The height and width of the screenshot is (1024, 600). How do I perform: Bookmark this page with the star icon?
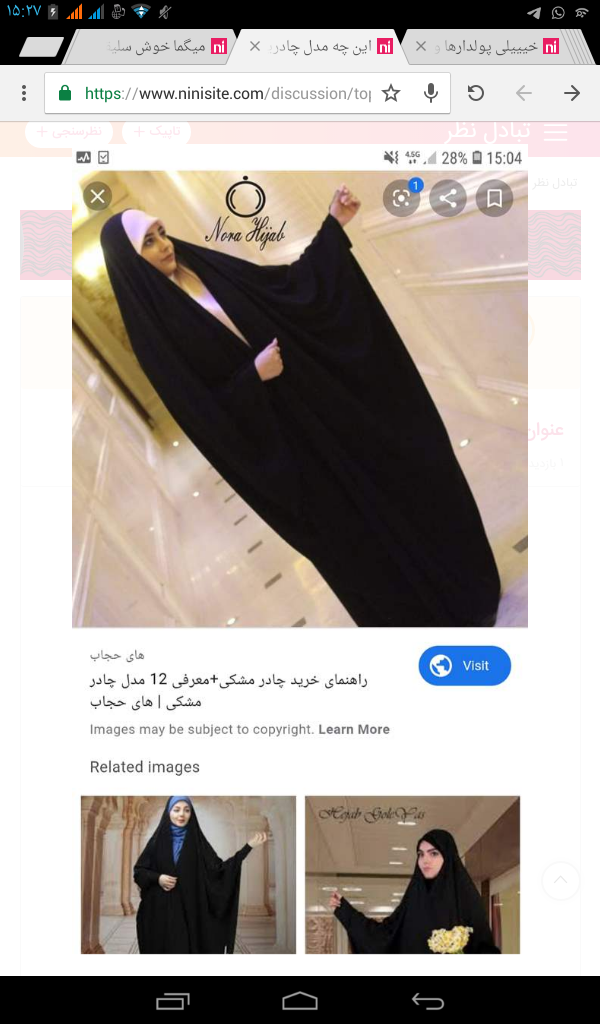pos(391,93)
